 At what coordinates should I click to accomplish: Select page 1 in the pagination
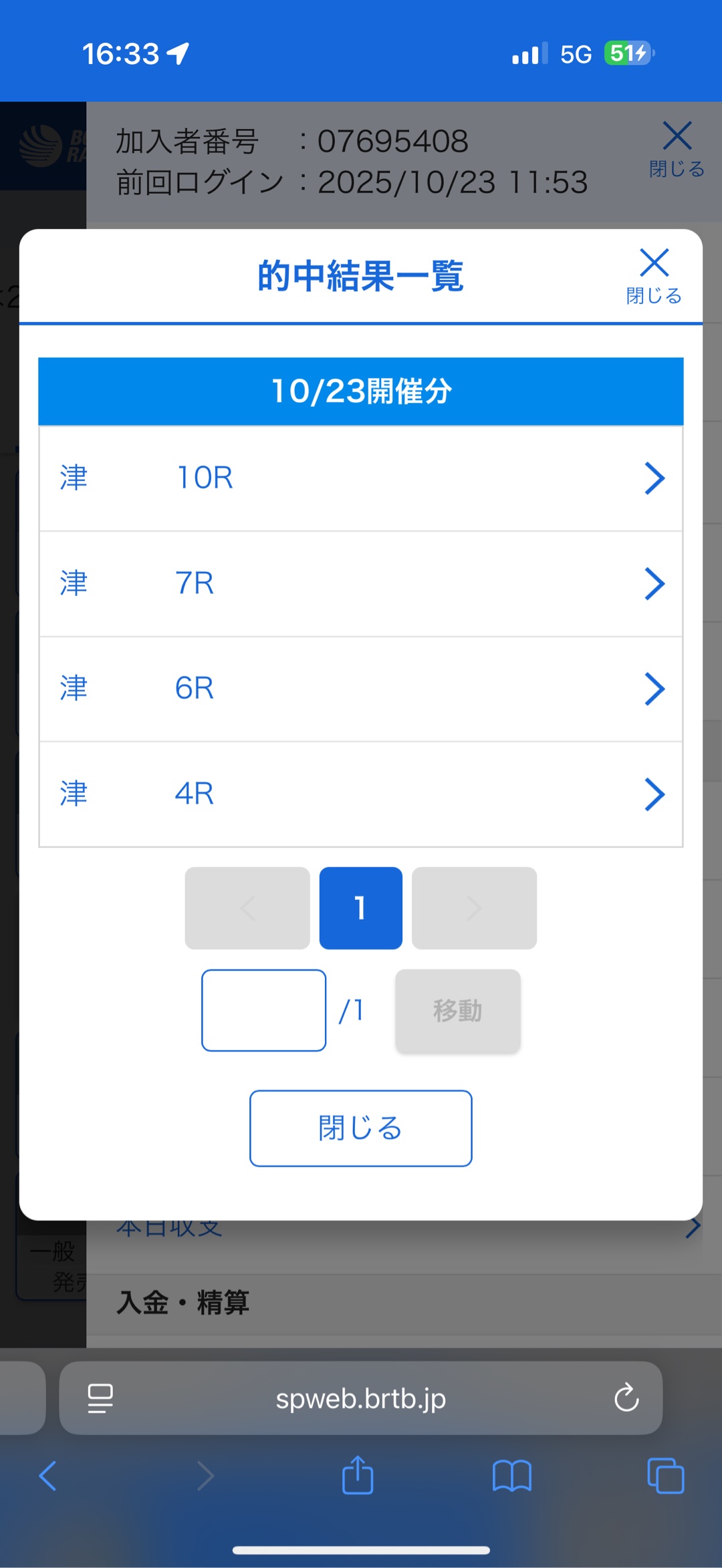361,908
